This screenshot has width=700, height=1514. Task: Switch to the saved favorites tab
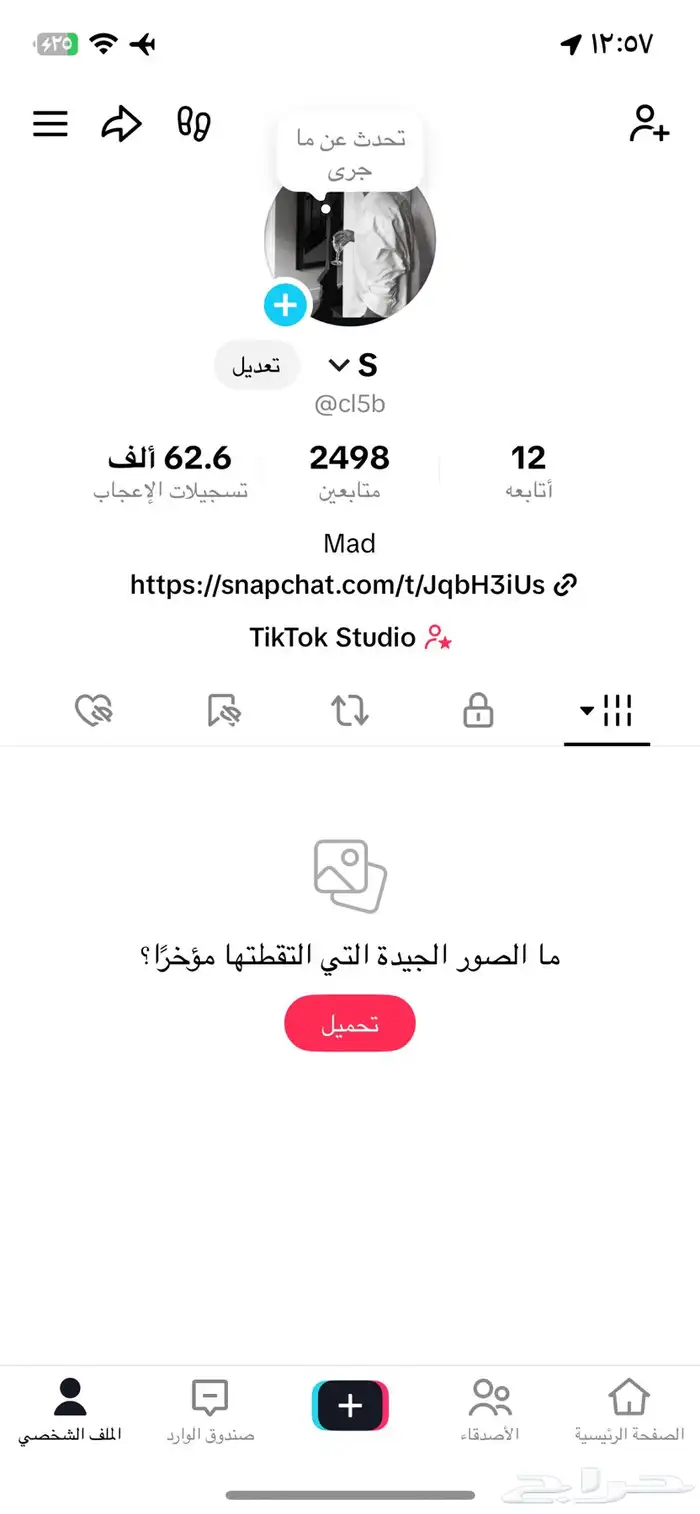click(x=223, y=712)
